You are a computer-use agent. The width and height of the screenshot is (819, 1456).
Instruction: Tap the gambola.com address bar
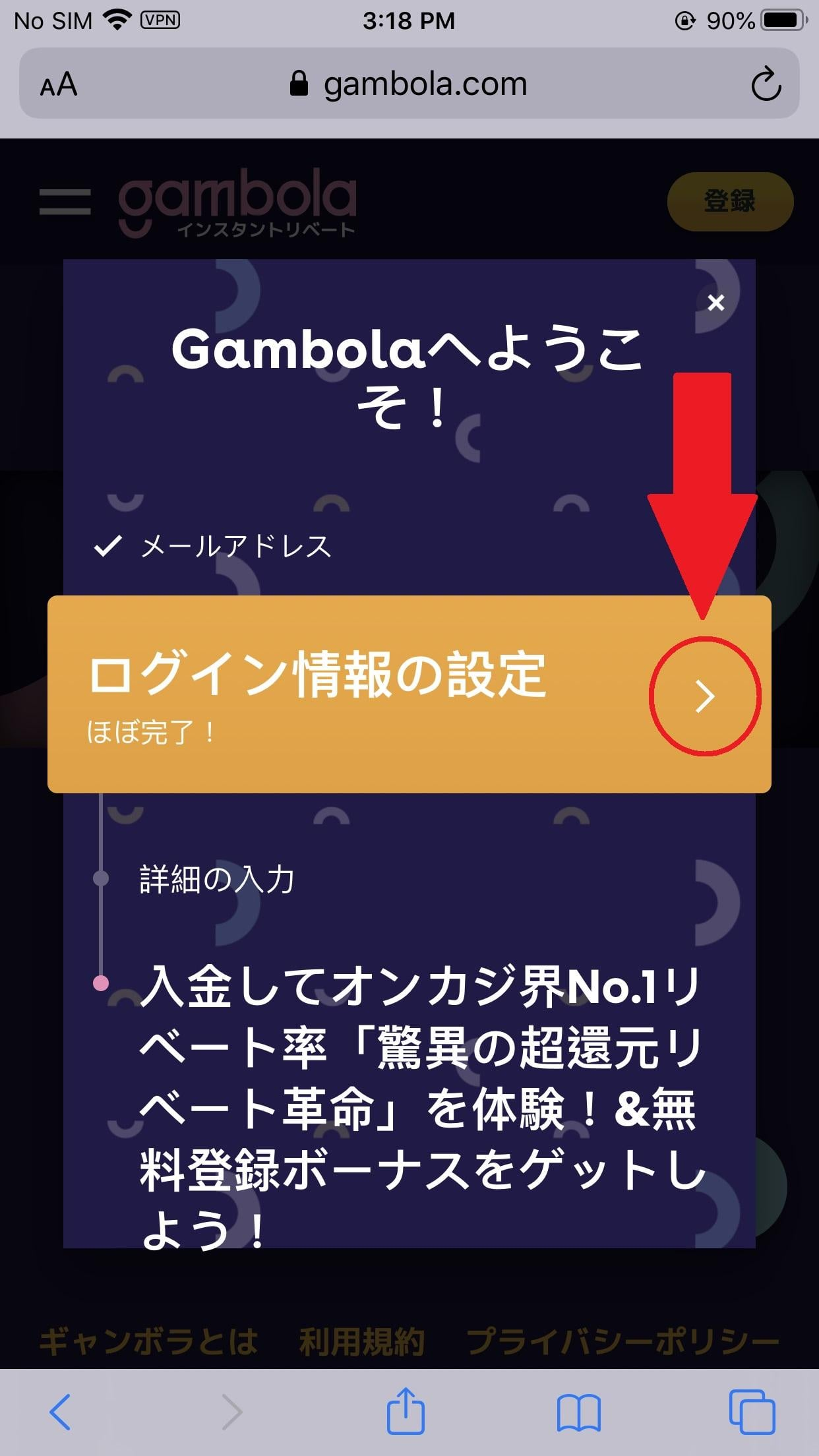[409, 84]
